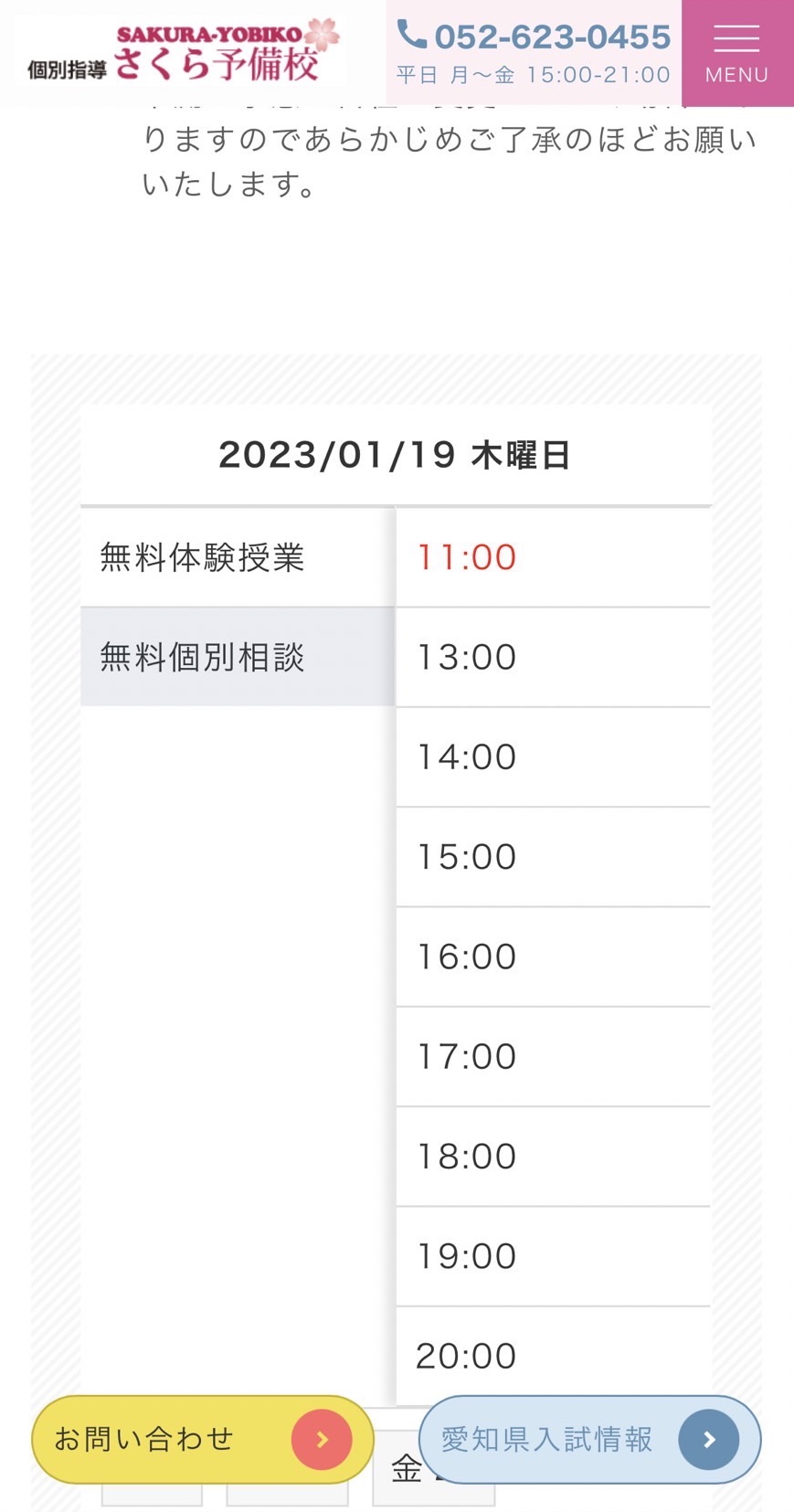
Task: Pick the 14:00 time slot
Action: (x=554, y=757)
